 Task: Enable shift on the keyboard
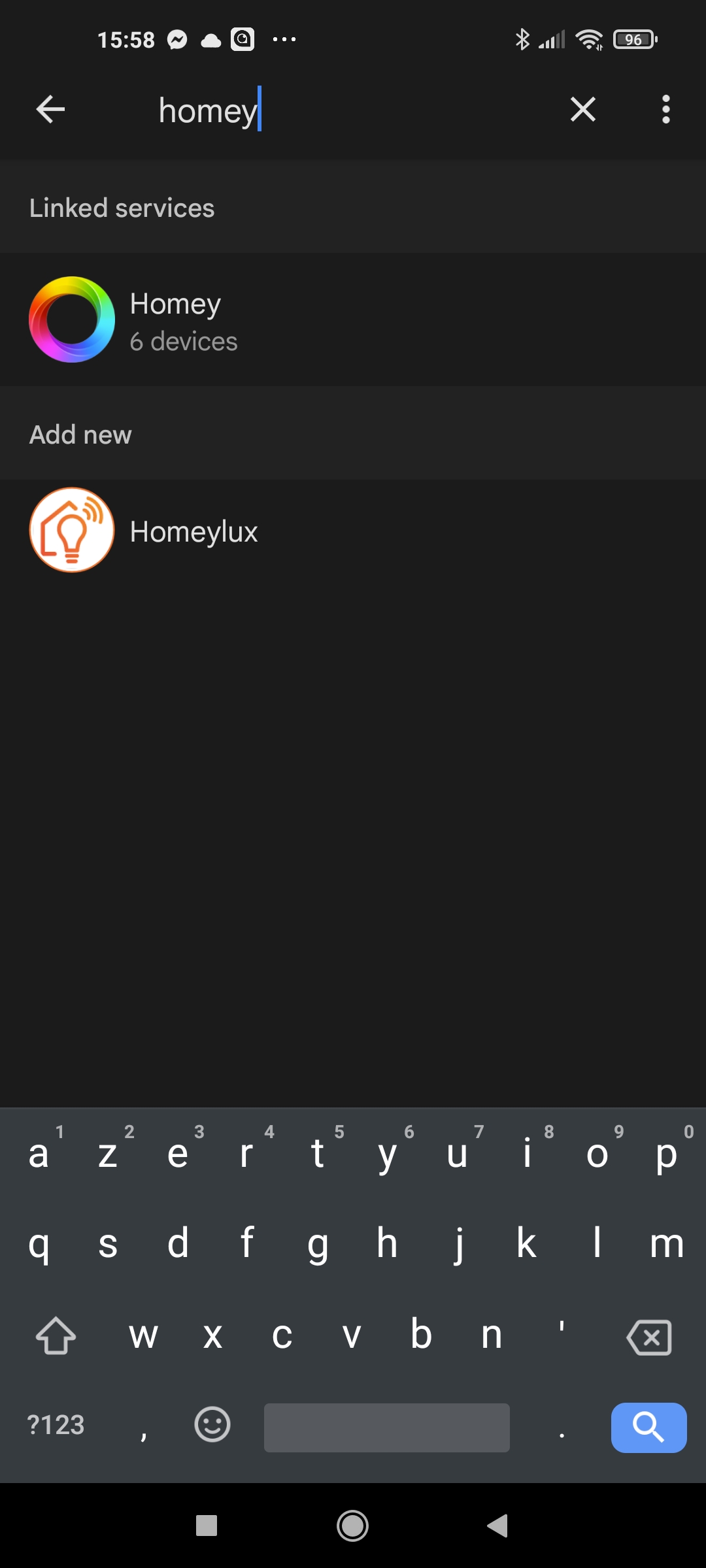point(56,1335)
